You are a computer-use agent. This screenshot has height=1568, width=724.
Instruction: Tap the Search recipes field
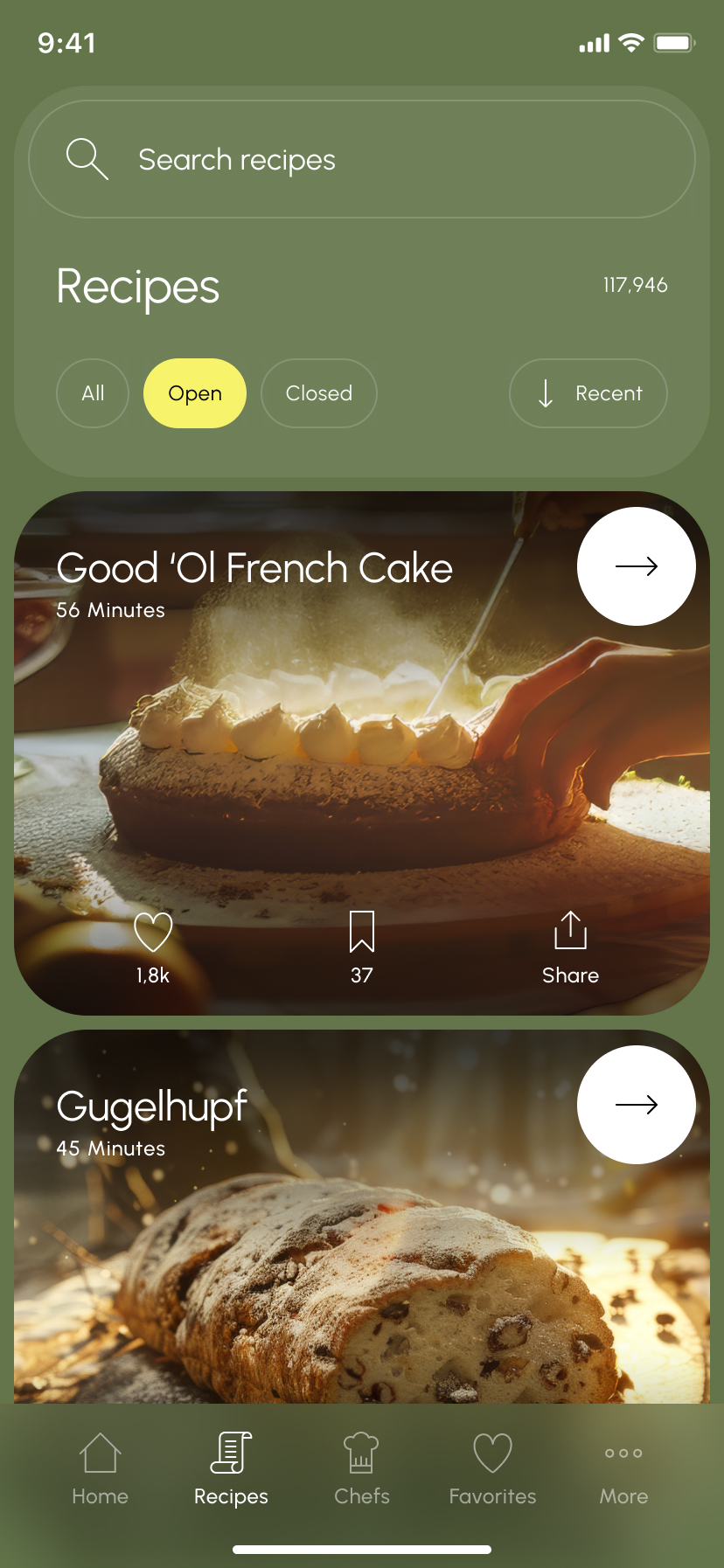362,159
